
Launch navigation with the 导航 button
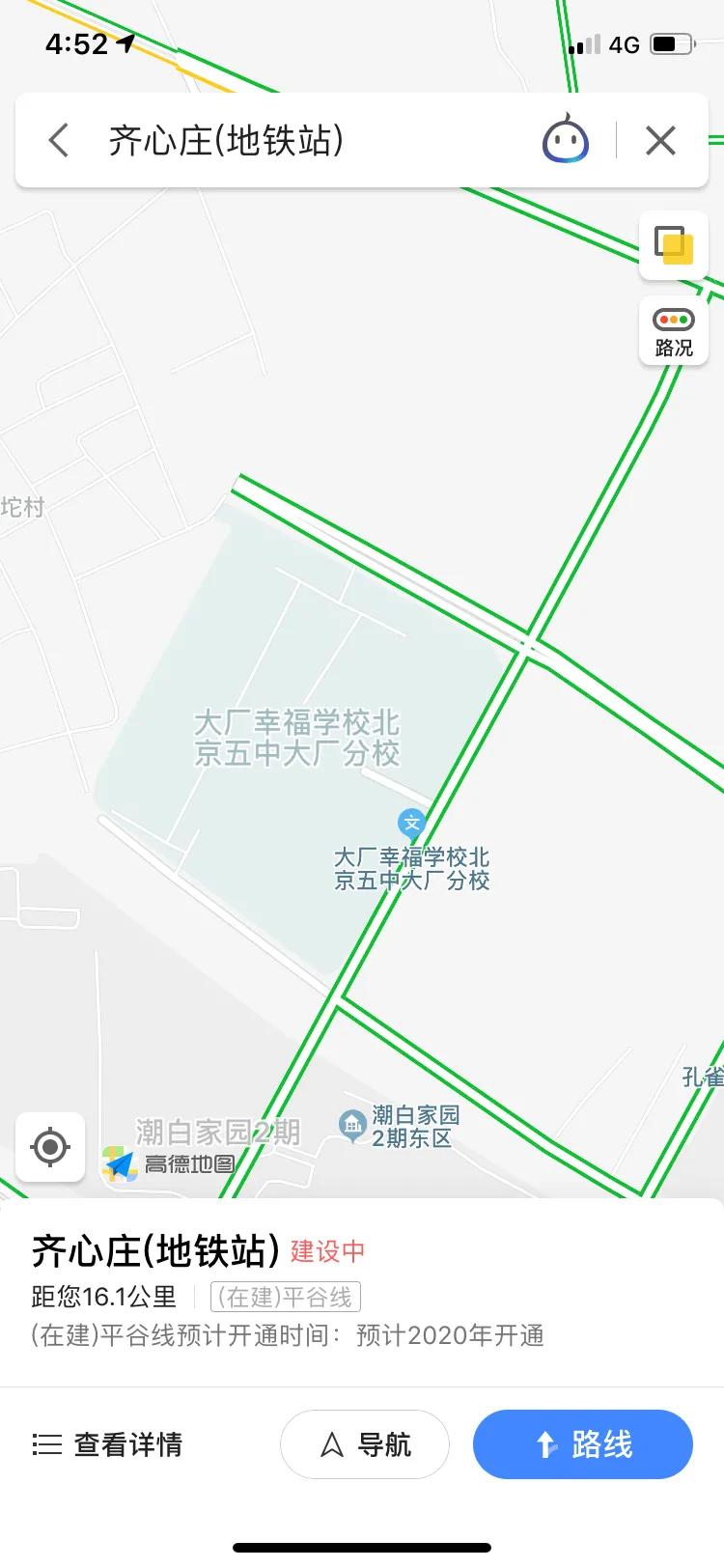(x=364, y=1444)
